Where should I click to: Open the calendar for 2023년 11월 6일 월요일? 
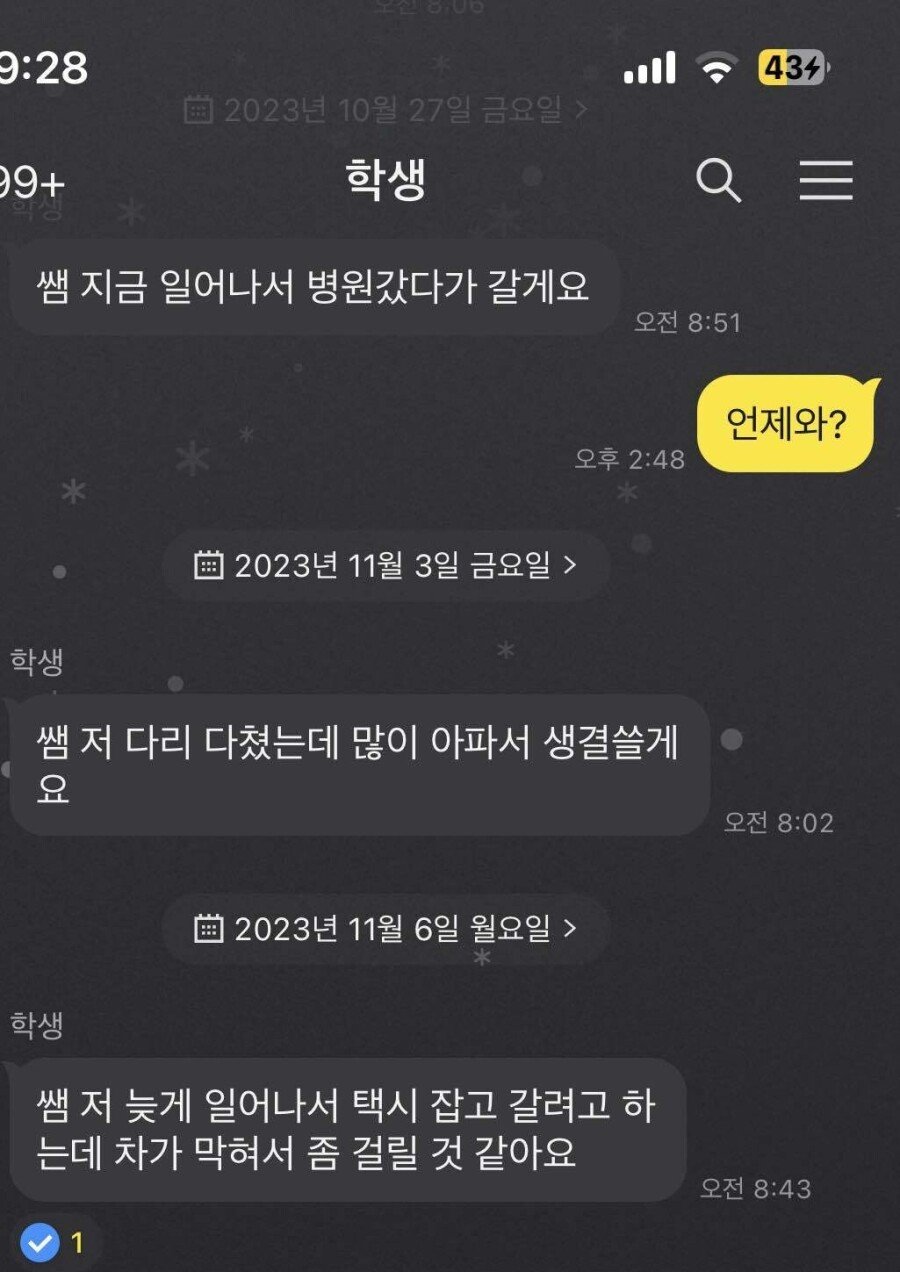point(385,929)
